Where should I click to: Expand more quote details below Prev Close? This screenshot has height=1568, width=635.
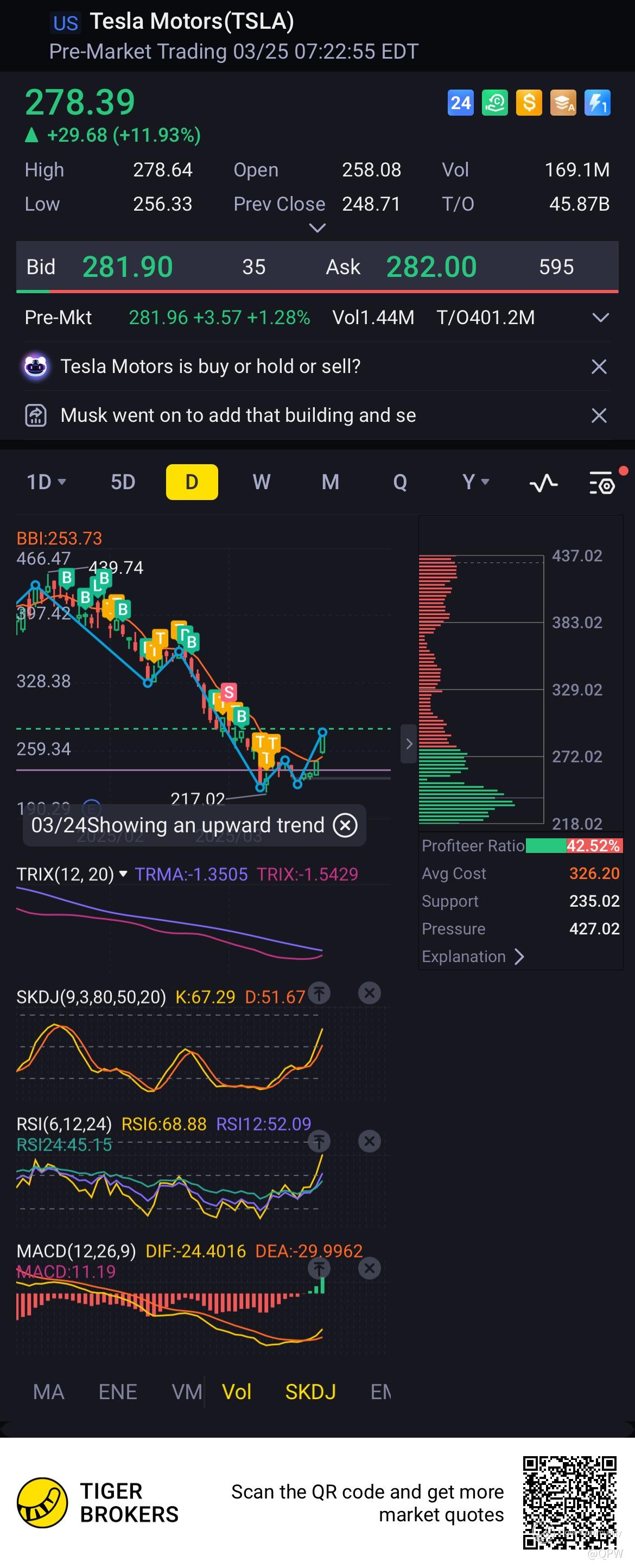click(317, 228)
